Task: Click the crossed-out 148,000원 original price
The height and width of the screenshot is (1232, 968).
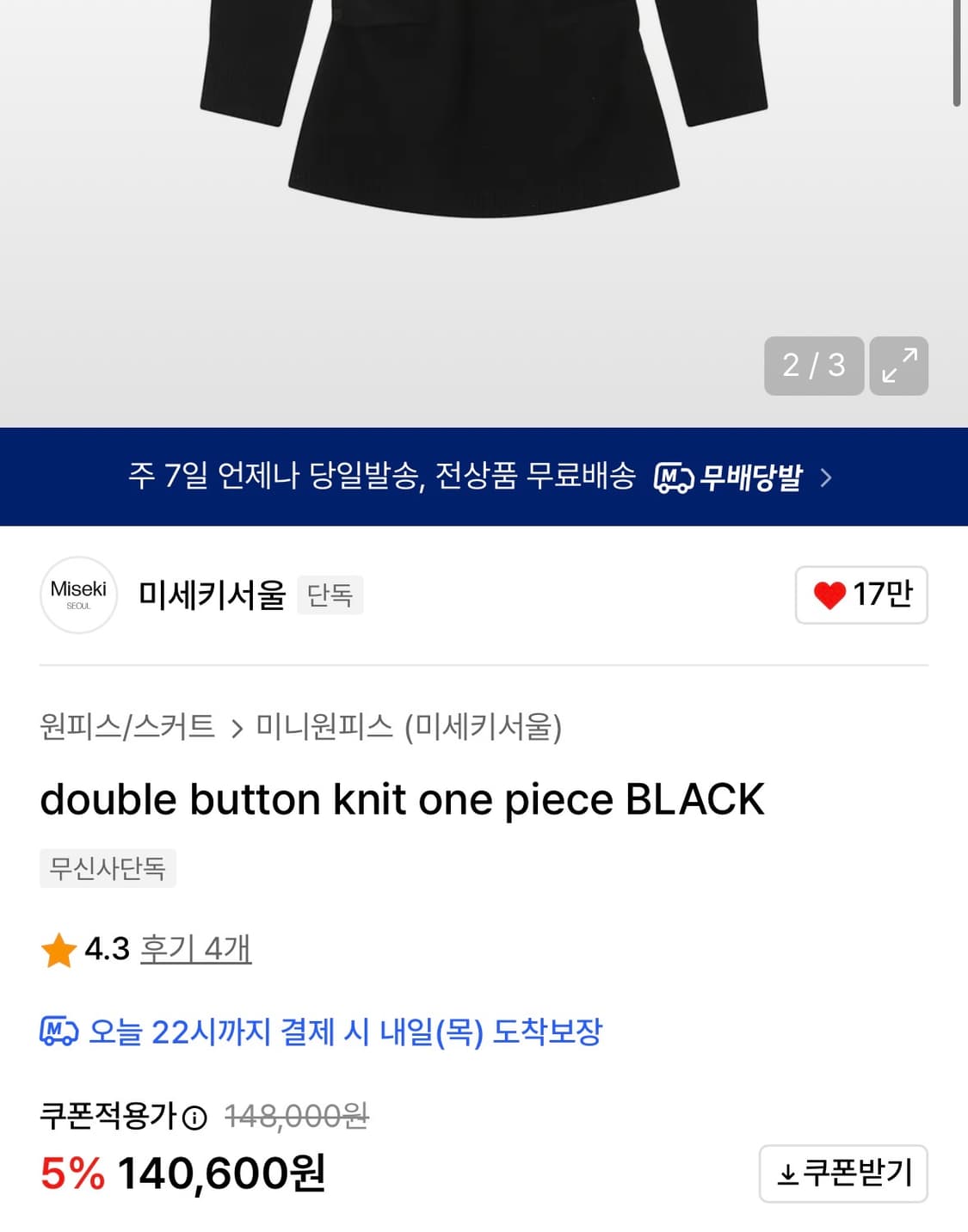Action: point(300,1117)
